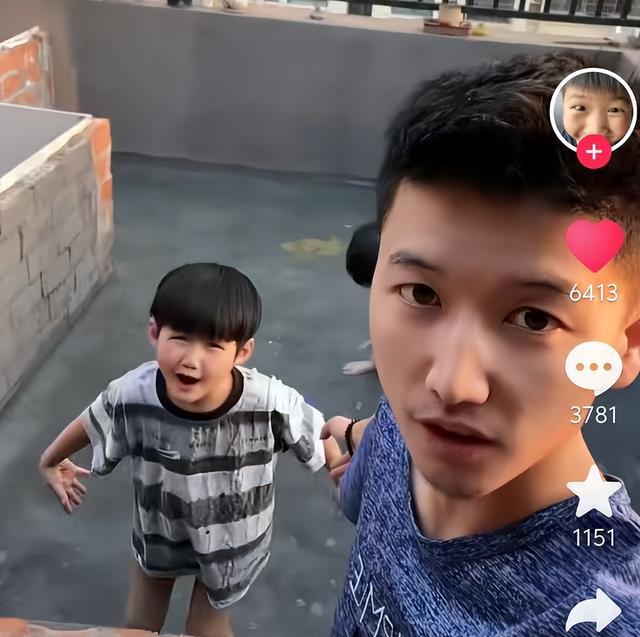This screenshot has height=637, width=640.
Task: Add video to favorites star
Action: pos(594,491)
